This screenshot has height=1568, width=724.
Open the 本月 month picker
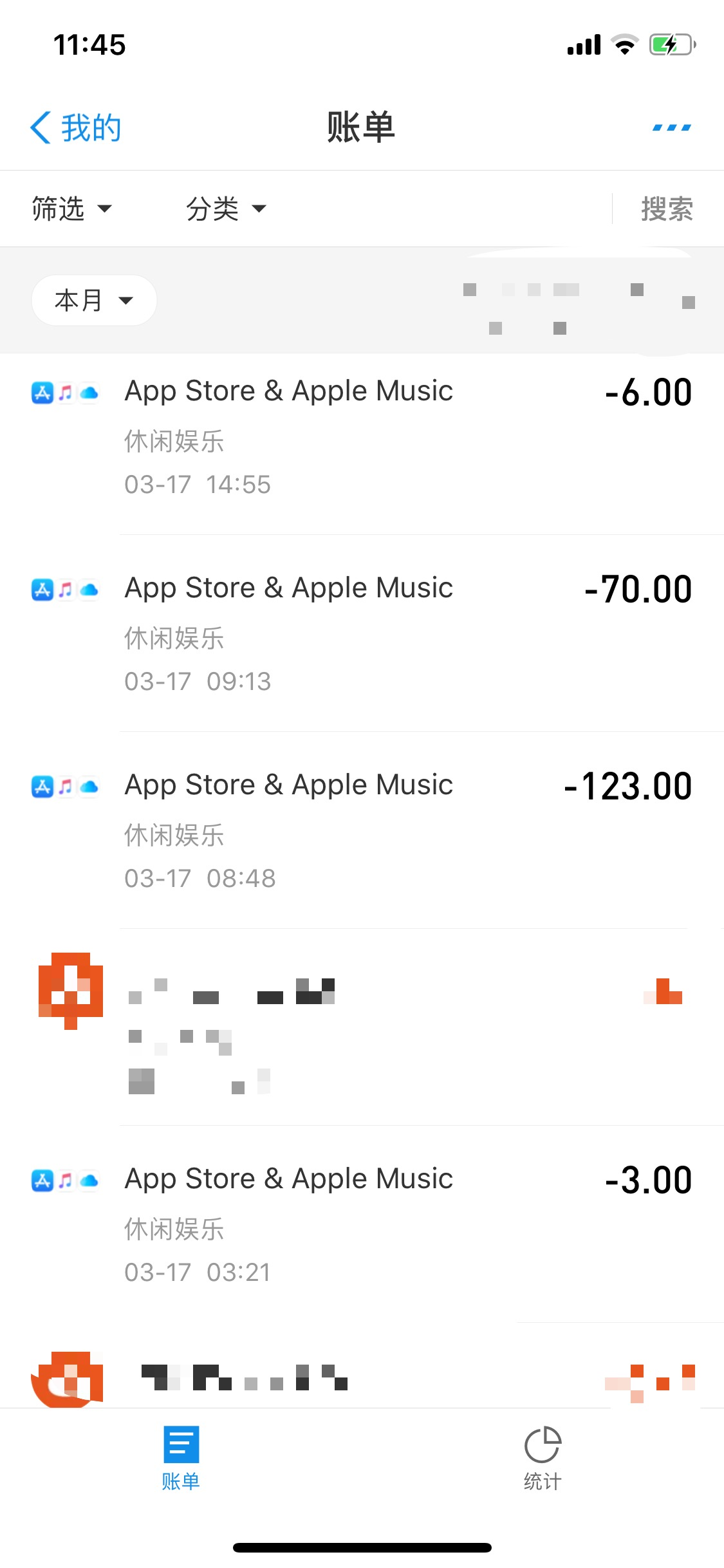94,300
